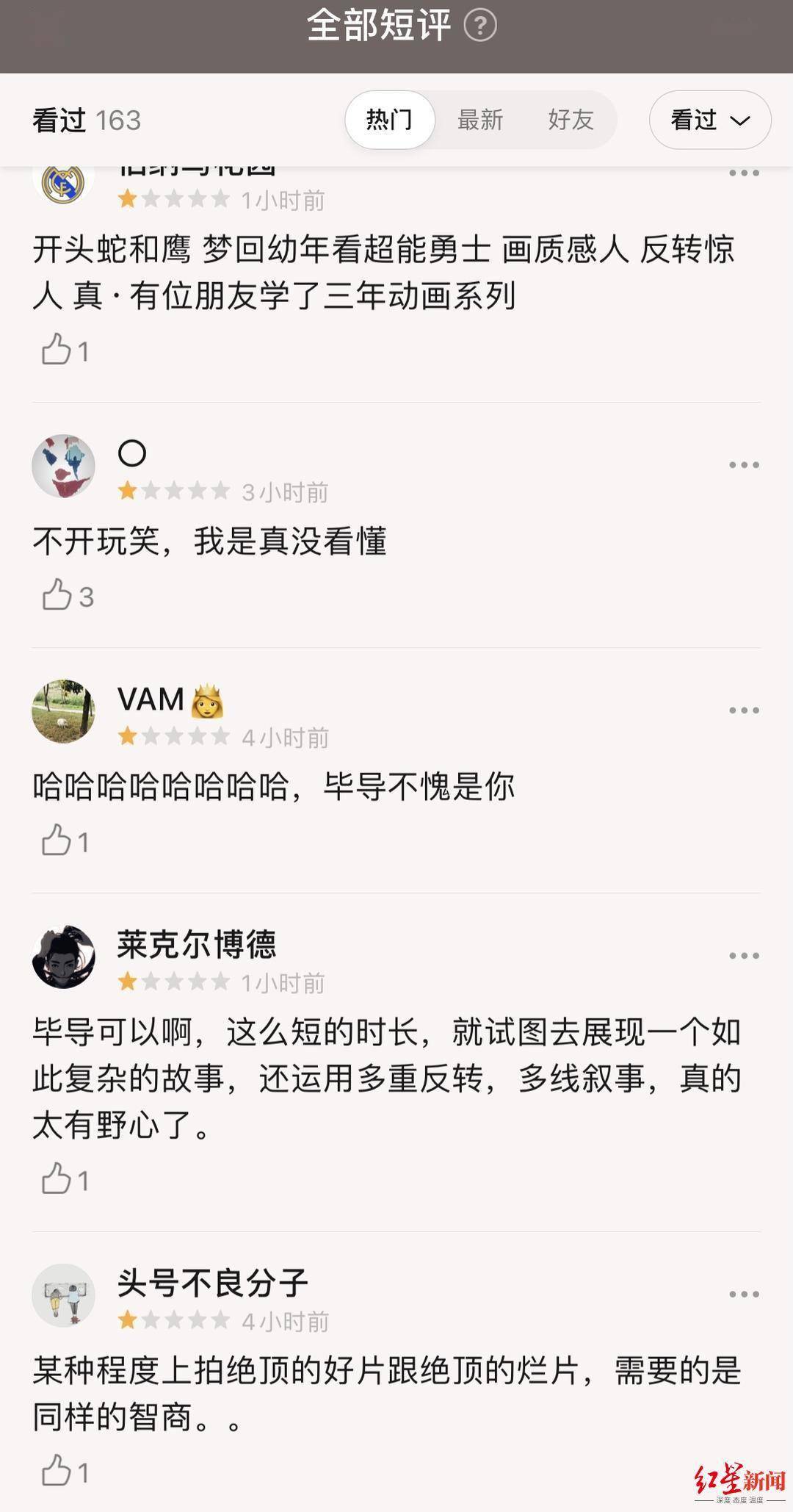Open more options on 头号不良分子's review

point(743,1295)
